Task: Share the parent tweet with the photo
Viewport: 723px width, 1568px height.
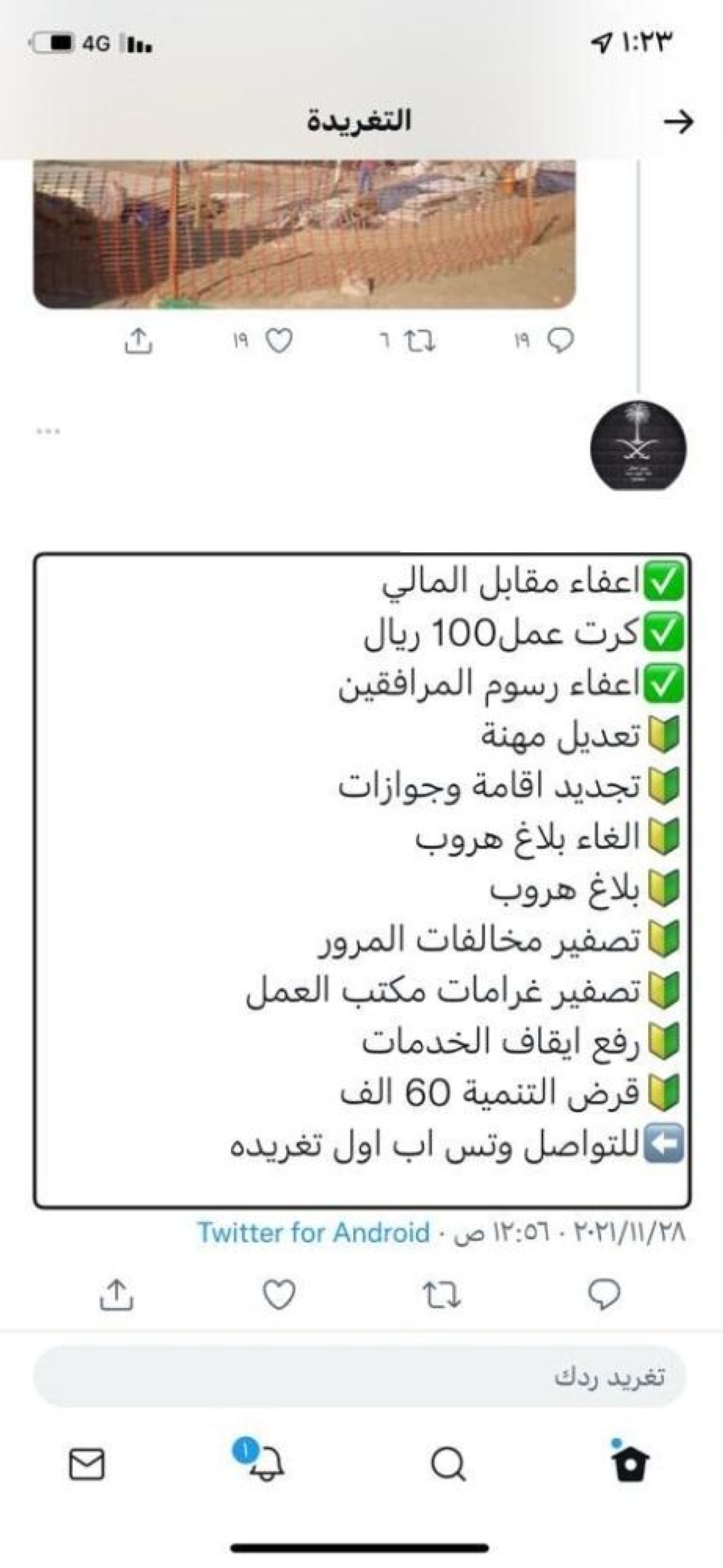Action: click(138, 340)
